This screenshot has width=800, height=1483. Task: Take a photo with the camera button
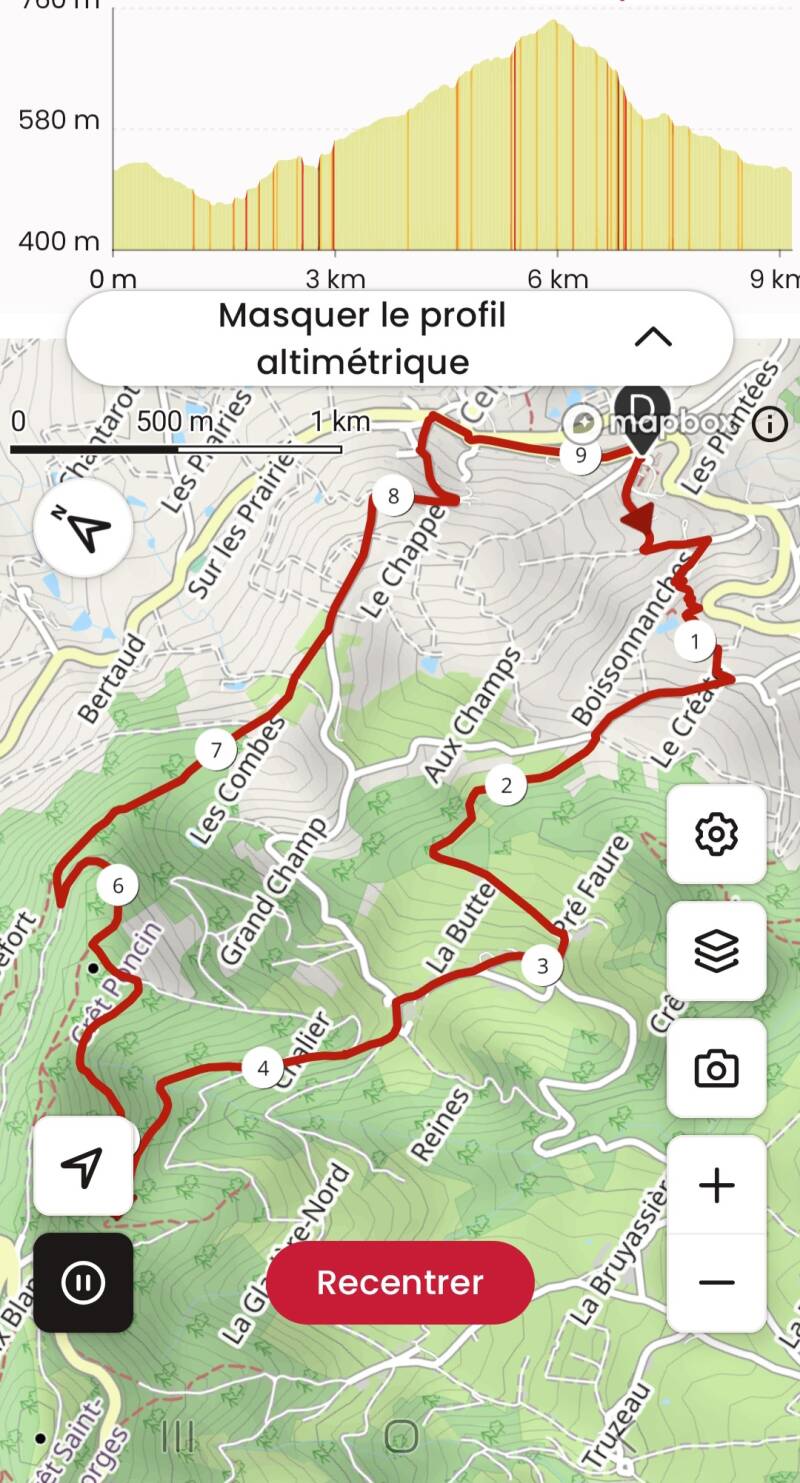tap(716, 1068)
